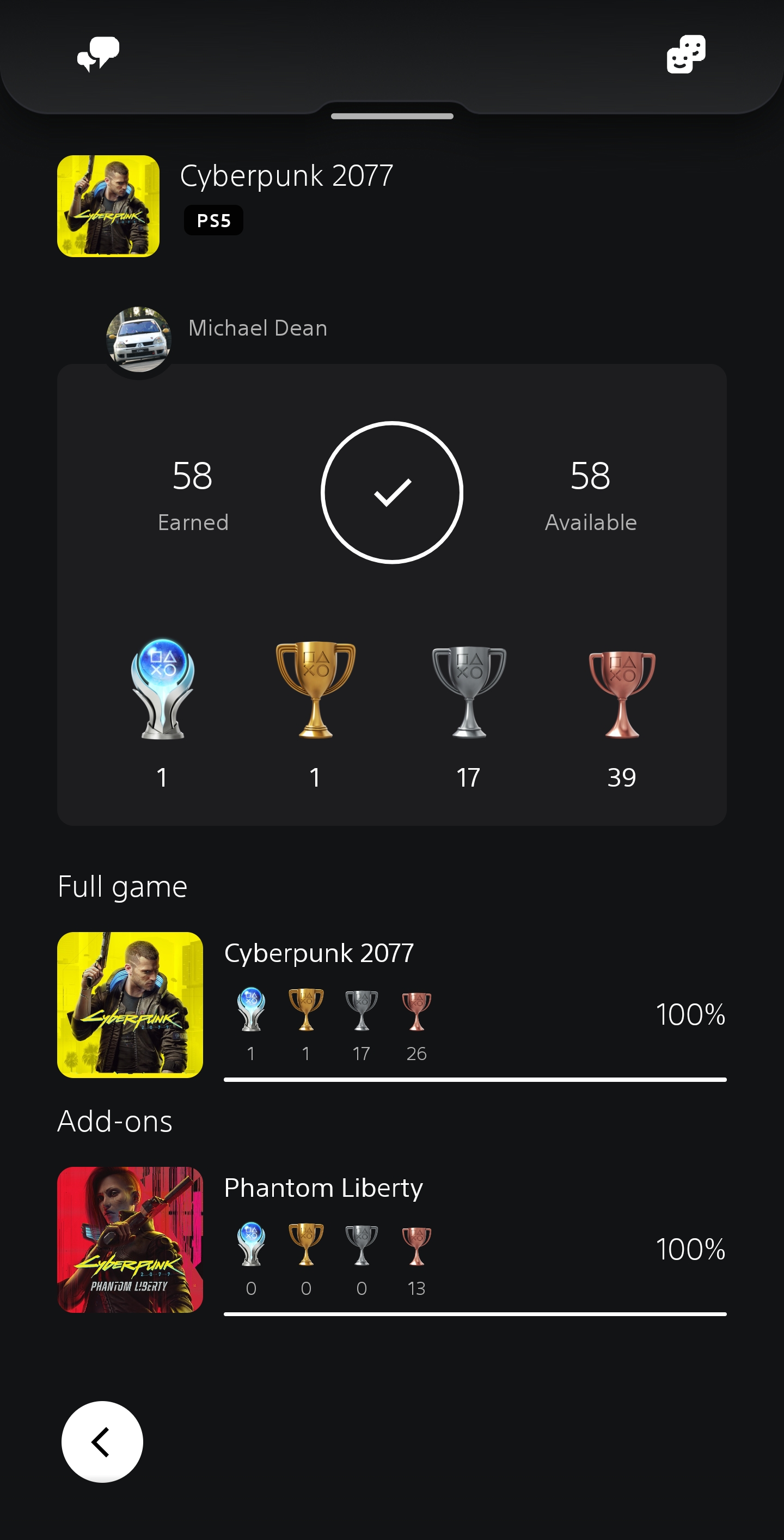Go back with the round arrow button
This screenshot has width=784, height=1540.
point(102,1441)
